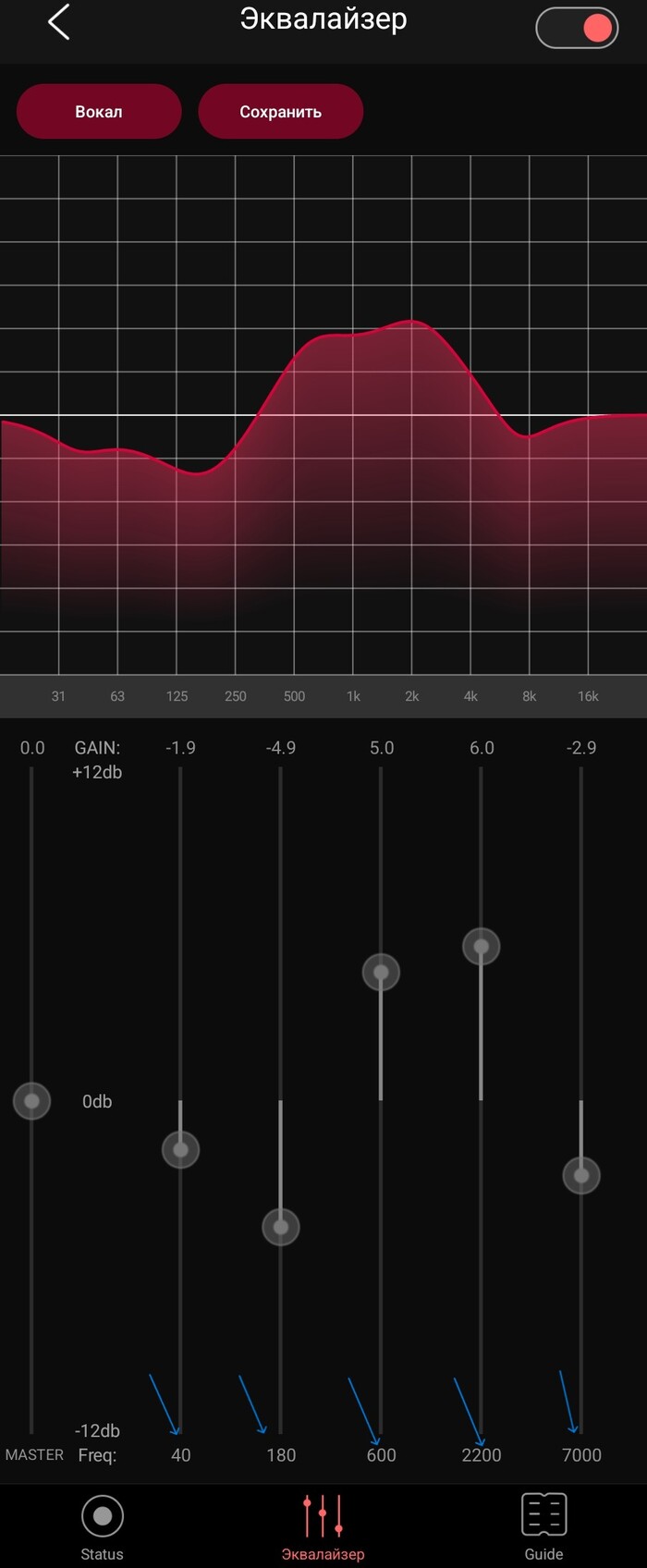
Task: Select the 40 frequency value
Action: pyautogui.click(x=181, y=1454)
